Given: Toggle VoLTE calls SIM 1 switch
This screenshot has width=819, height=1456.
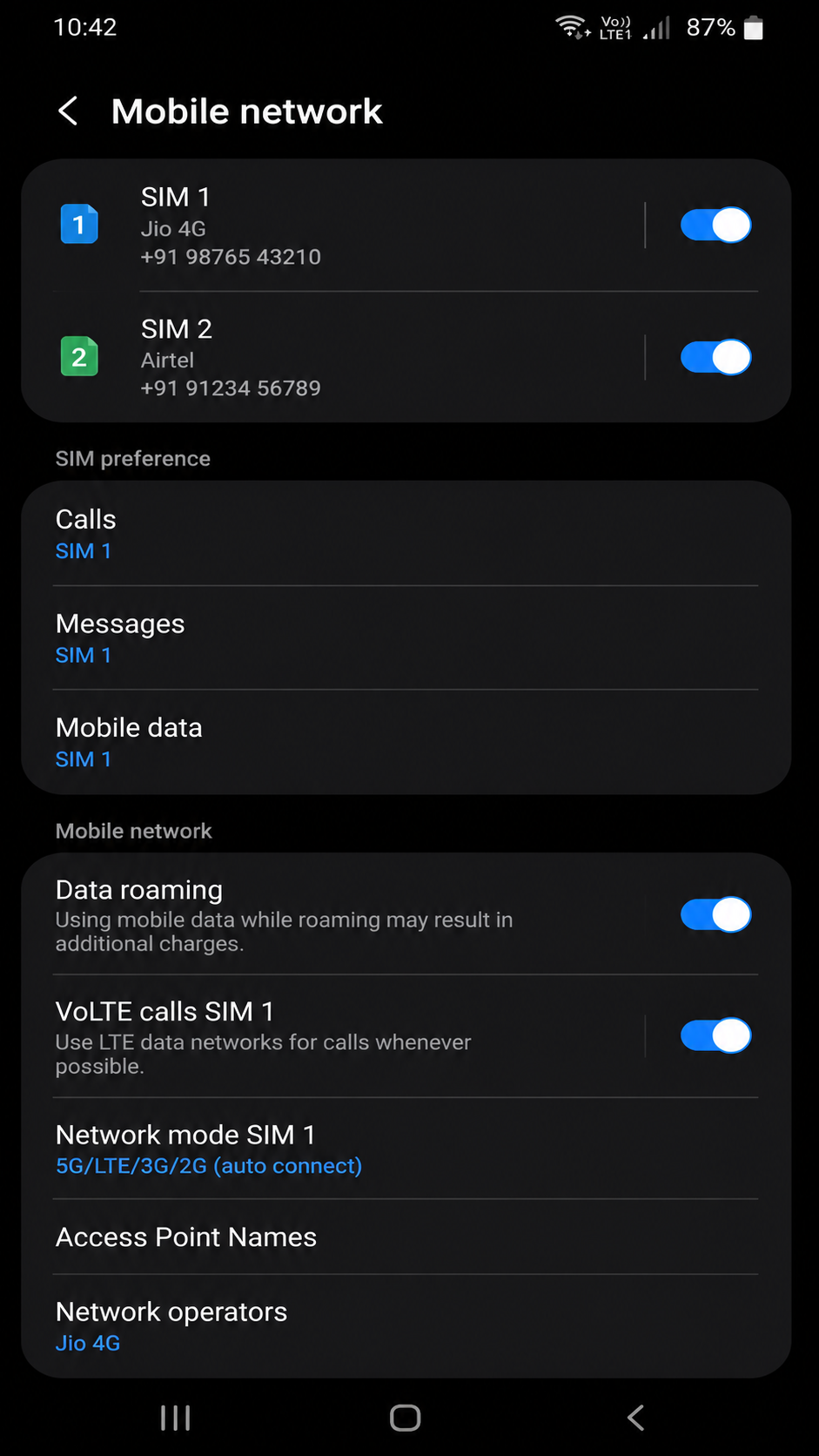Looking at the screenshot, I should 715,1035.
